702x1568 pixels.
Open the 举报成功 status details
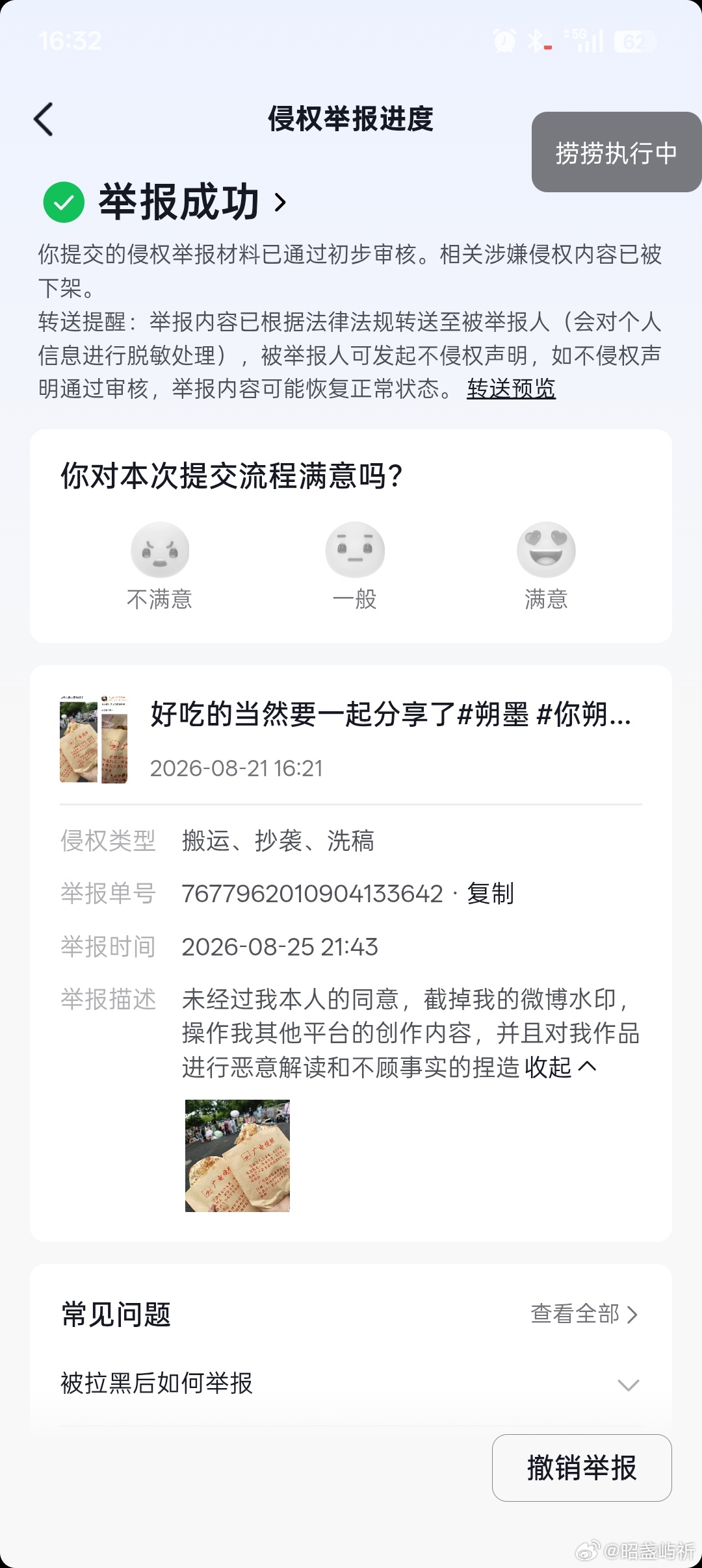coord(165,202)
